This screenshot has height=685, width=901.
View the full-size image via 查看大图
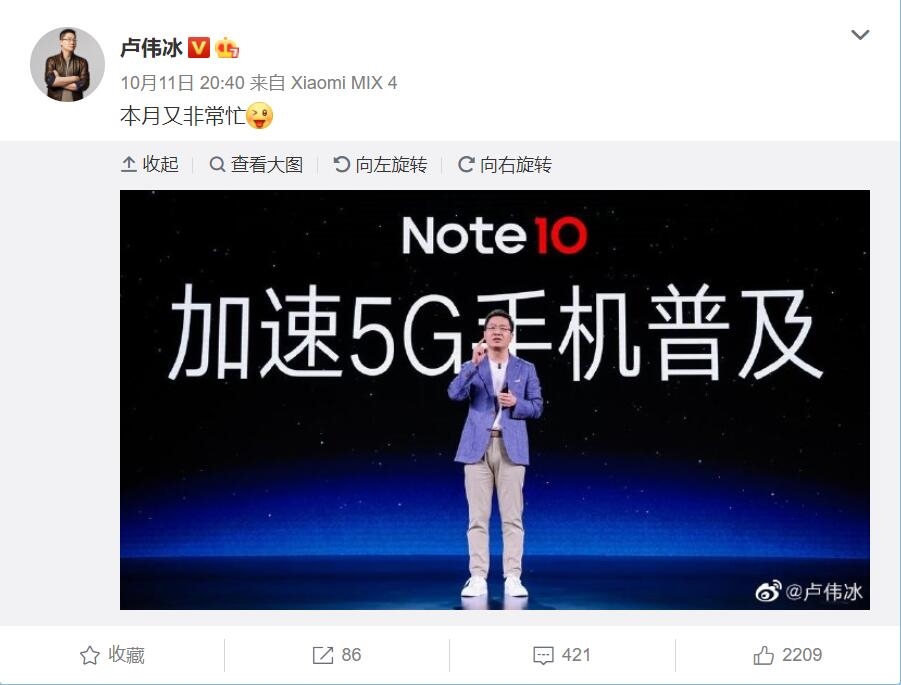(256, 165)
